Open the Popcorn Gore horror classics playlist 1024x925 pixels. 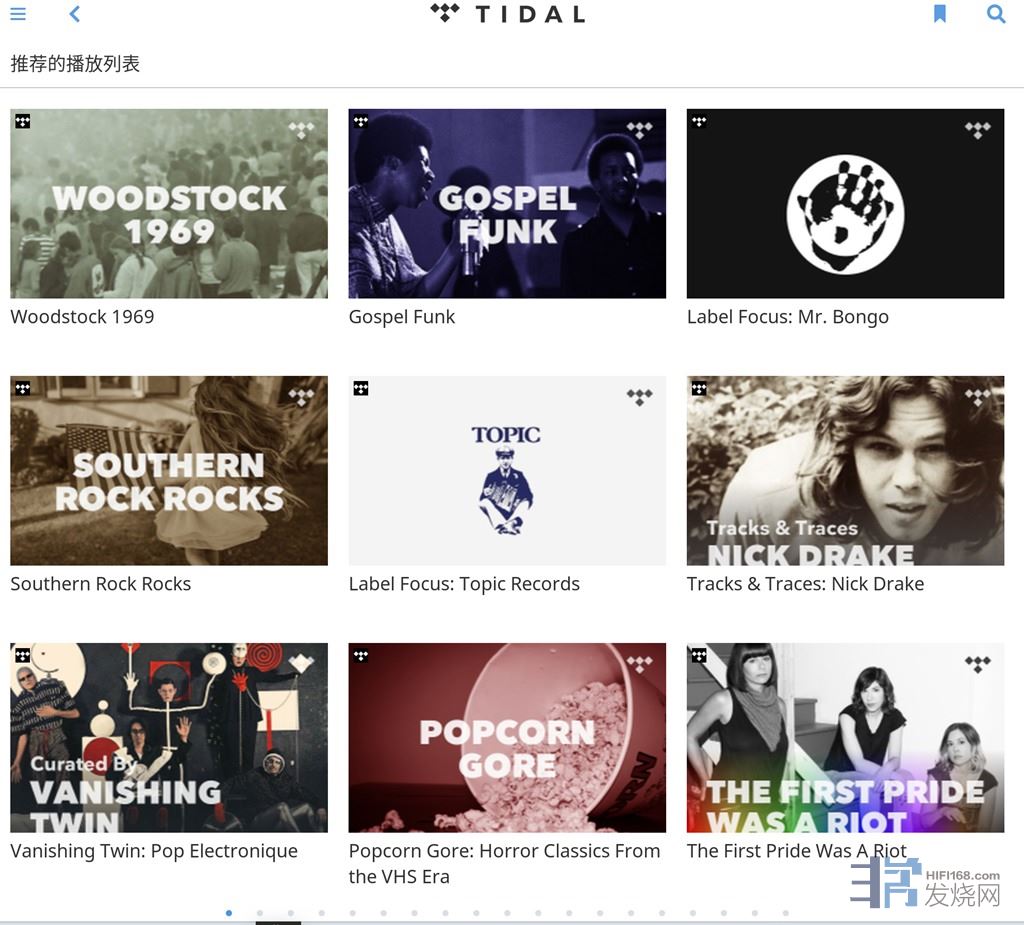click(x=507, y=737)
